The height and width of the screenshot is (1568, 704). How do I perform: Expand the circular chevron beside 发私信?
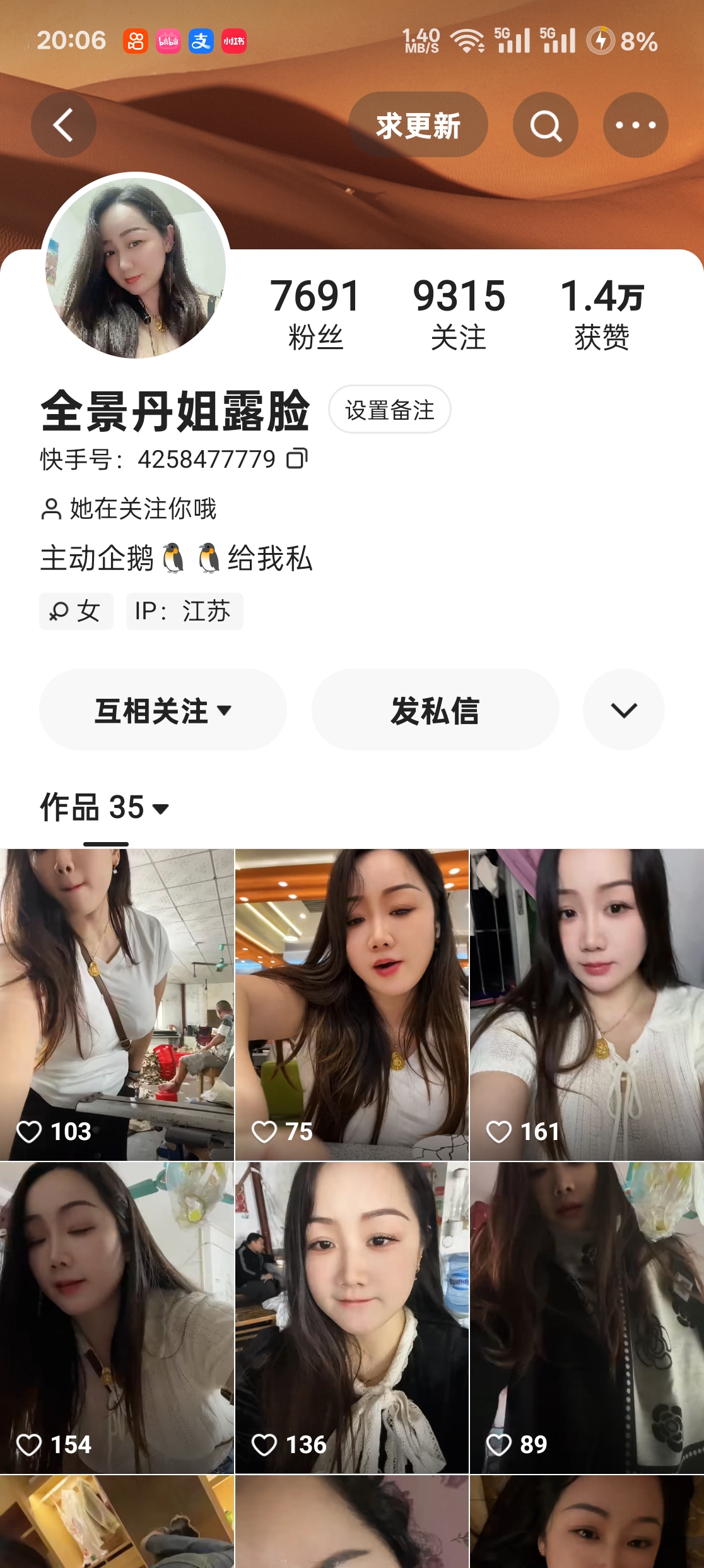pyautogui.click(x=623, y=710)
